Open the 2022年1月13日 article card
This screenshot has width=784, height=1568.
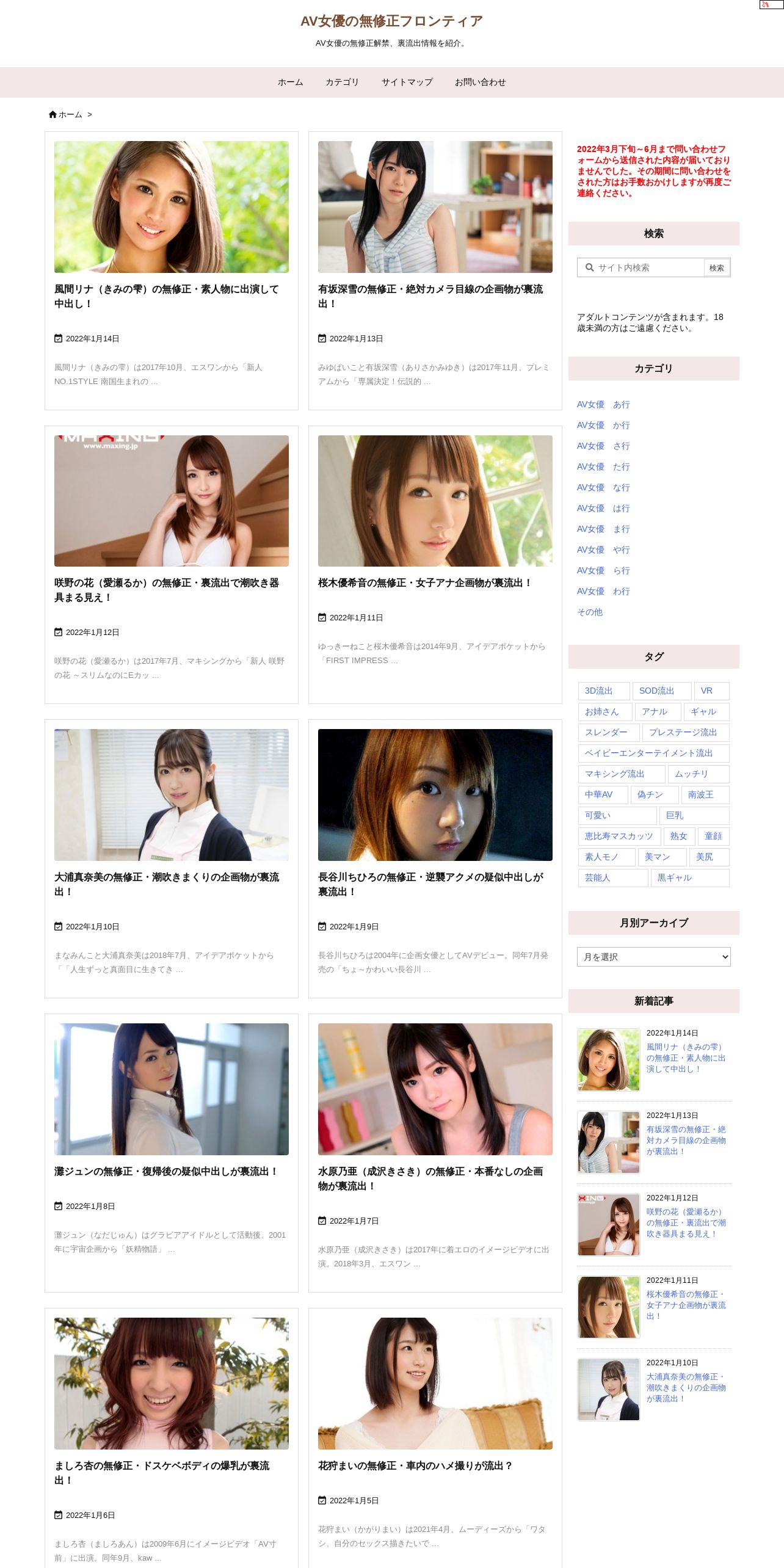tap(430, 296)
